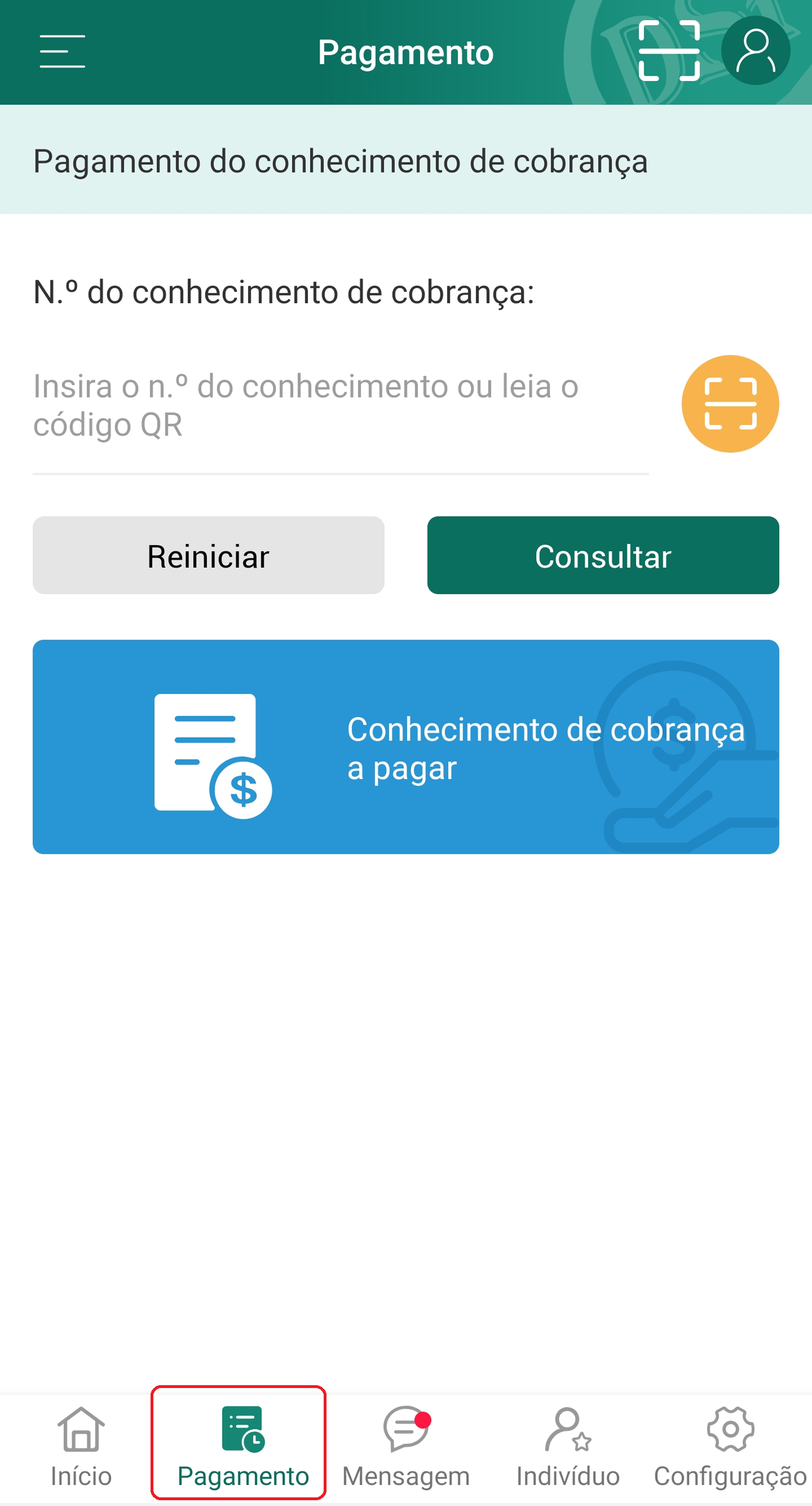Open Conhecimento de cobrança a pagar card
Viewport: 812px width, 1506px height.
pyautogui.click(x=406, y=747)
